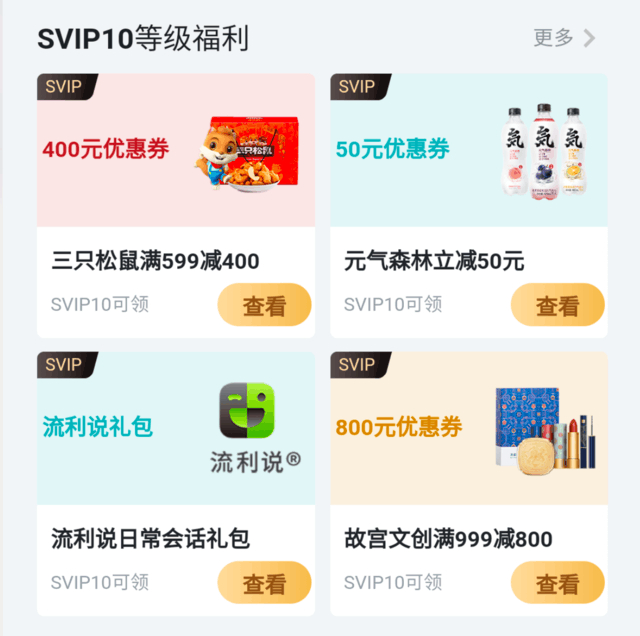Tap 查看 for 三只松鼠满599减400
The width and height of the screenshot is (640, 636).
264,305
